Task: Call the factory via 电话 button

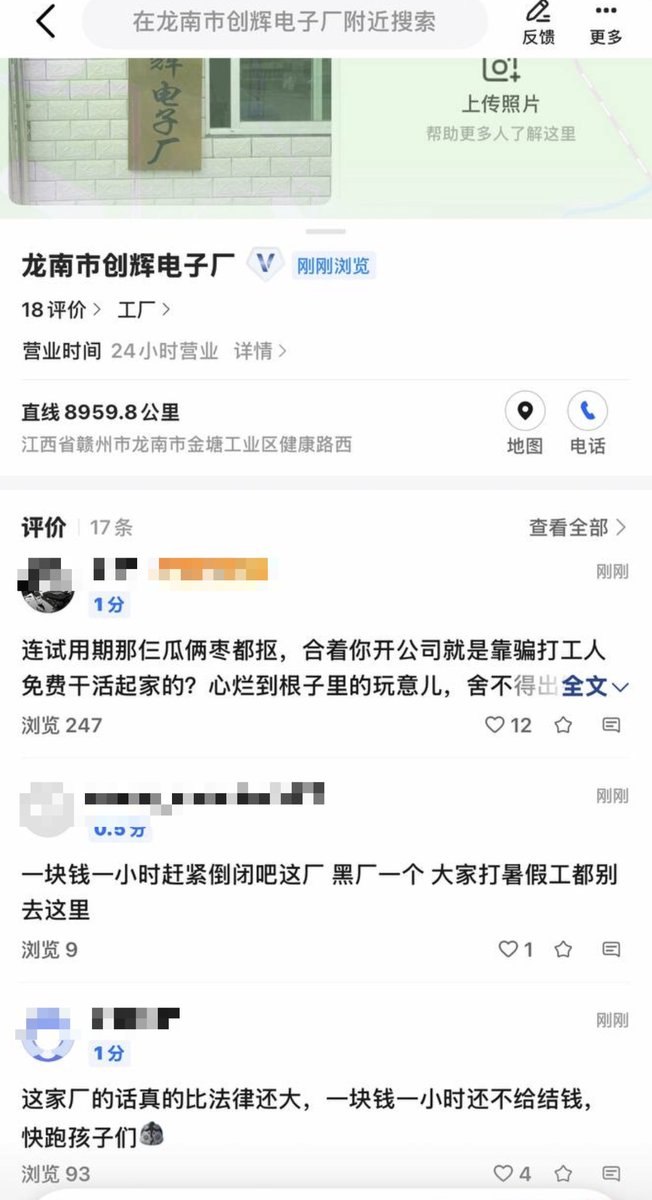Action: (x=588, y=423)
